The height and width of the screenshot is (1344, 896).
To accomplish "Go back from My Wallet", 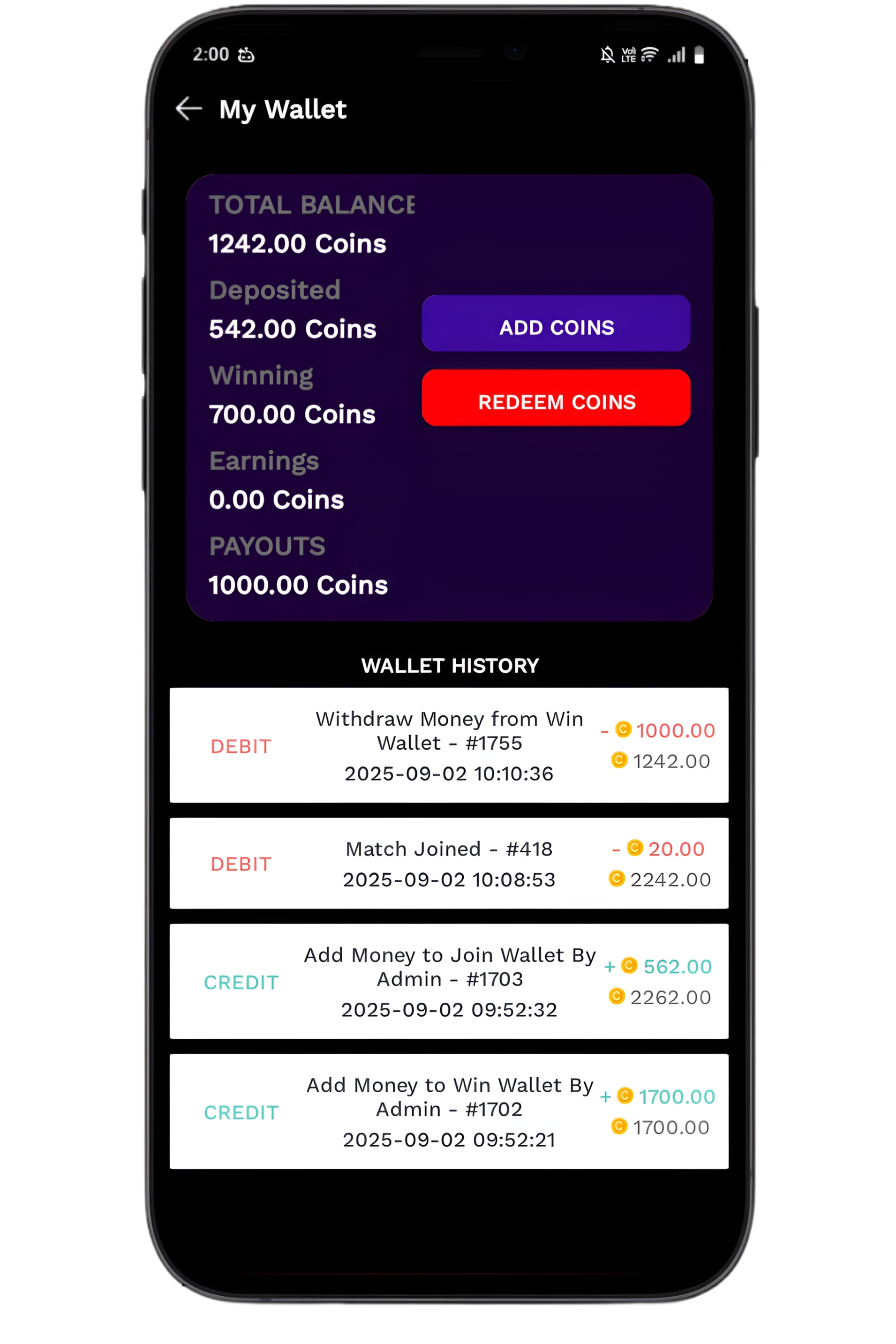I will point(188,109).
